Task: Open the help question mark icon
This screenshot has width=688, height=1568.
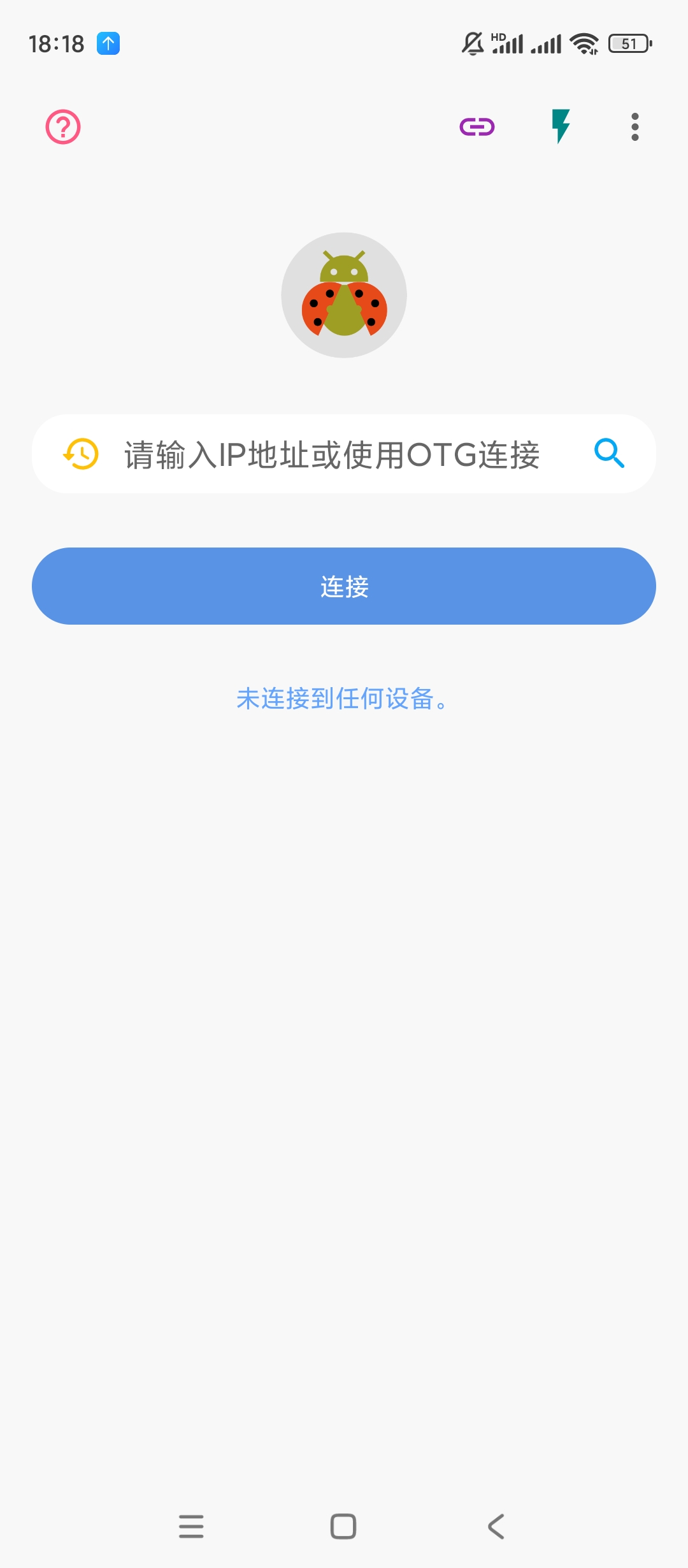Action: (62, 126)
